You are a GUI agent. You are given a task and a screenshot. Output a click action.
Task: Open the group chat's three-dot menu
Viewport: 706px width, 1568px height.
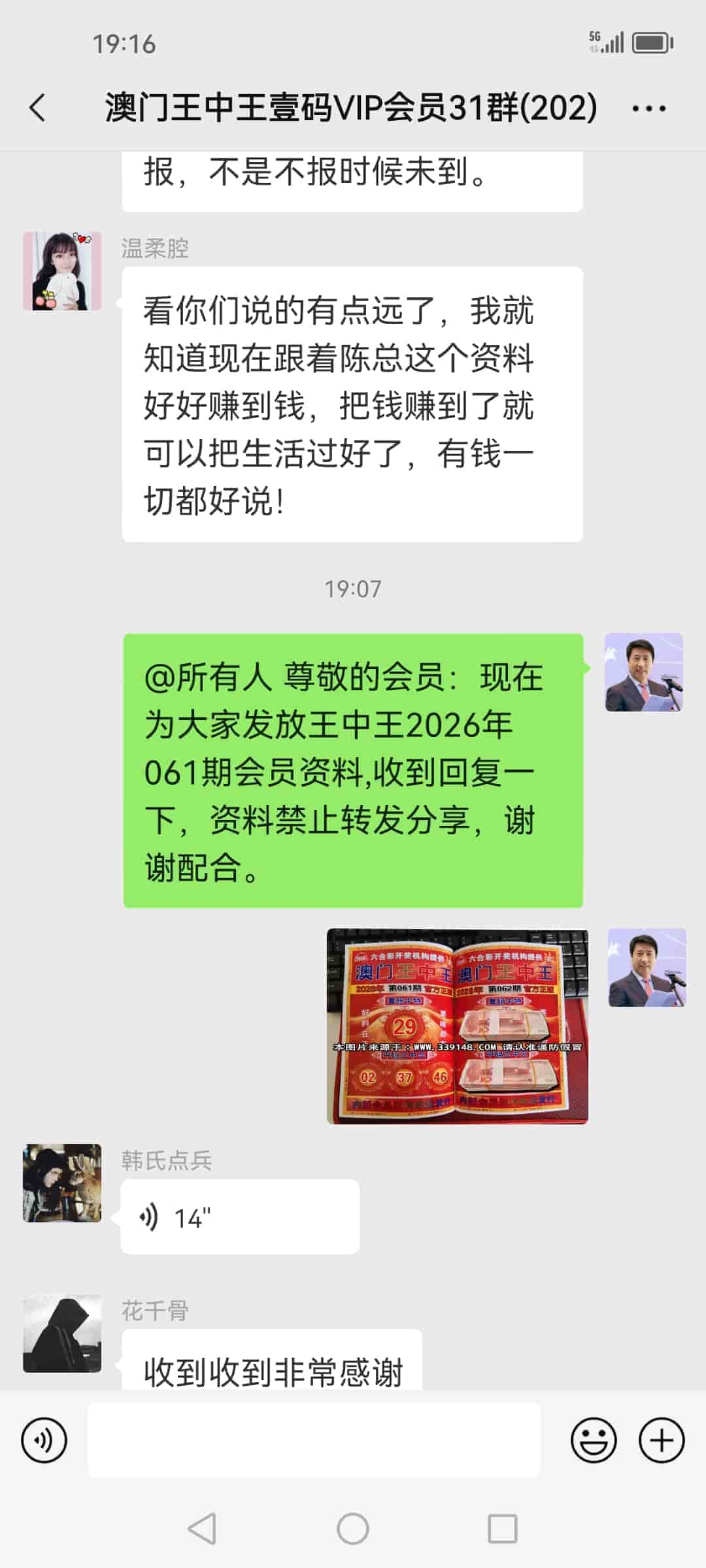pos(648,108)
